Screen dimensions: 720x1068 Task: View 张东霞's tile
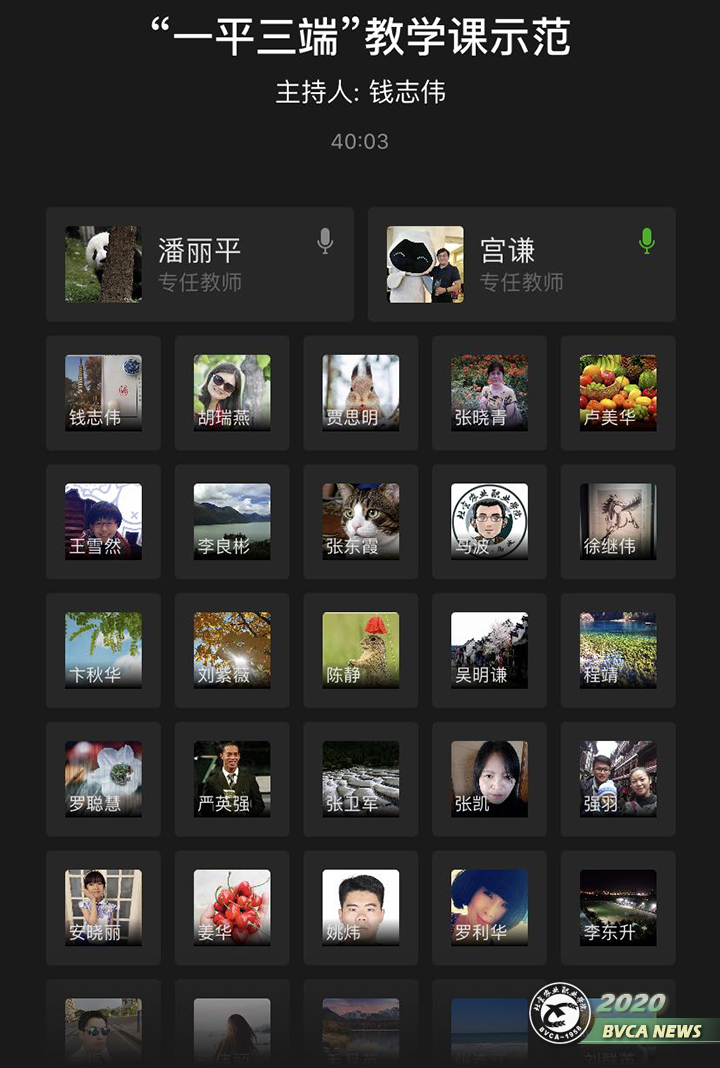click(x=361, y=522)
